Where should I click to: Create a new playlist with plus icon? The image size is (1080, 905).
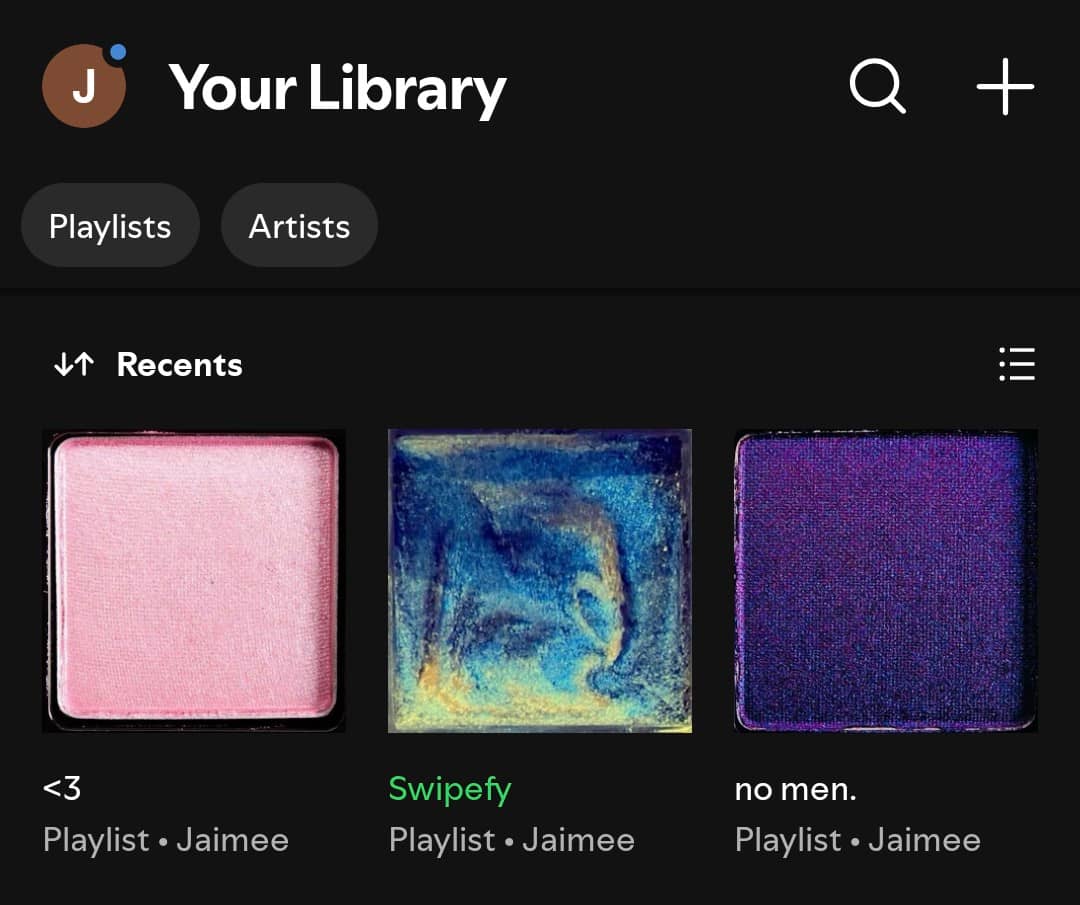click(x=1005, y=87)
